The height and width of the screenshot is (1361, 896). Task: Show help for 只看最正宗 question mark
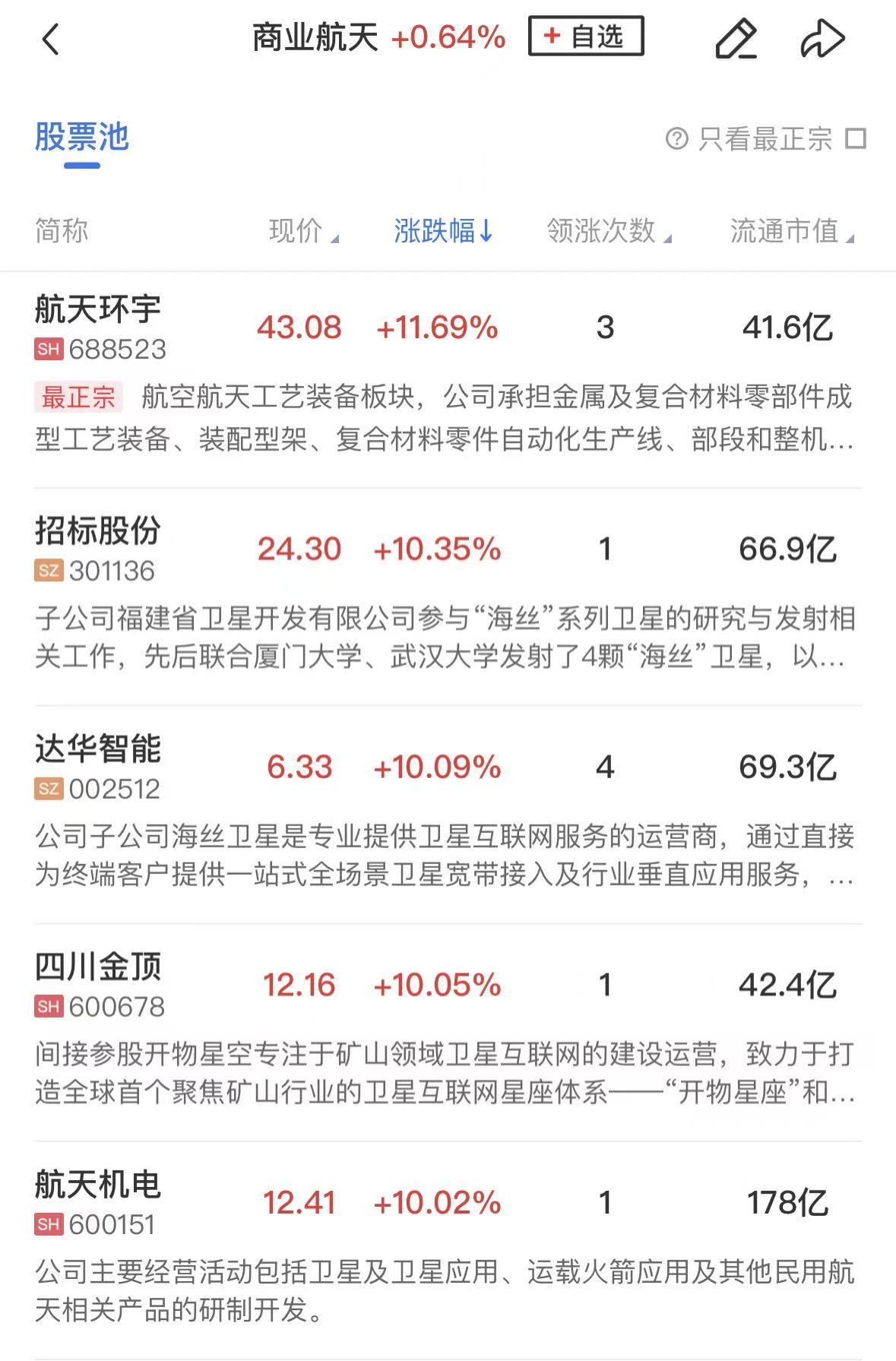(676, 139)
